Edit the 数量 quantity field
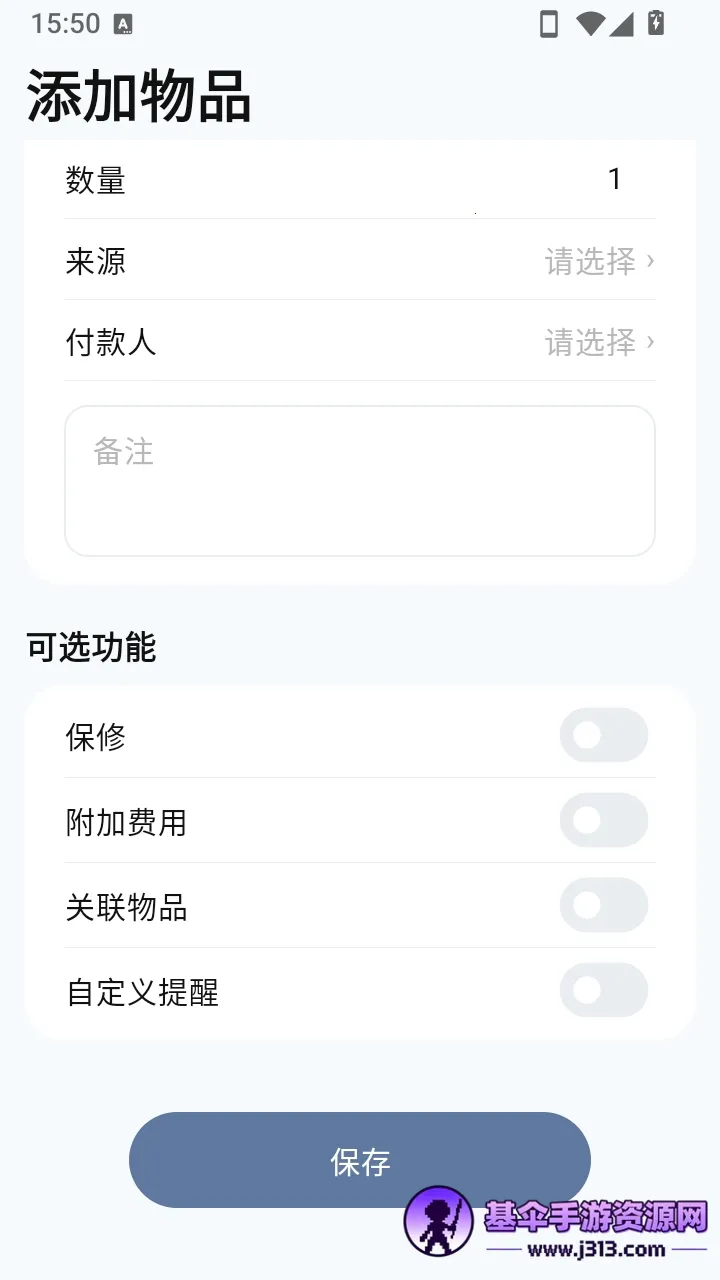Image resolution: width=720 pixels, height=1280 pixels. pyautogui.click(x=360, y=180)
